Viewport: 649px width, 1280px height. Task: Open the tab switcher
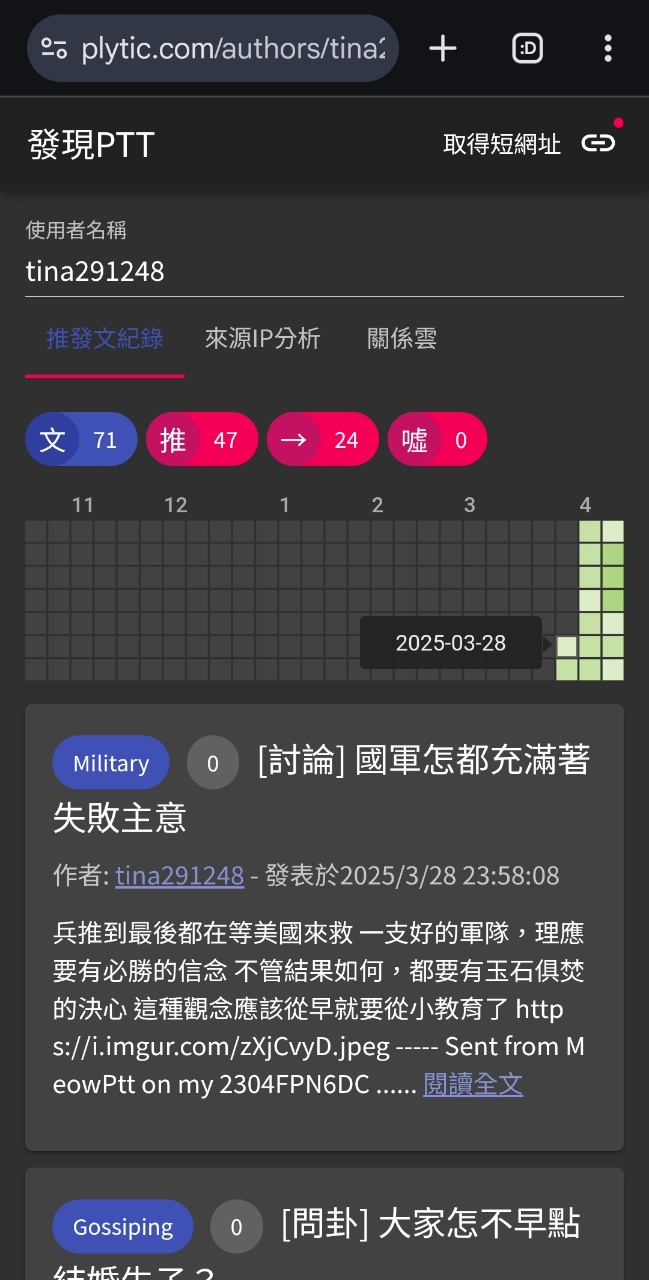coord(527,48)
